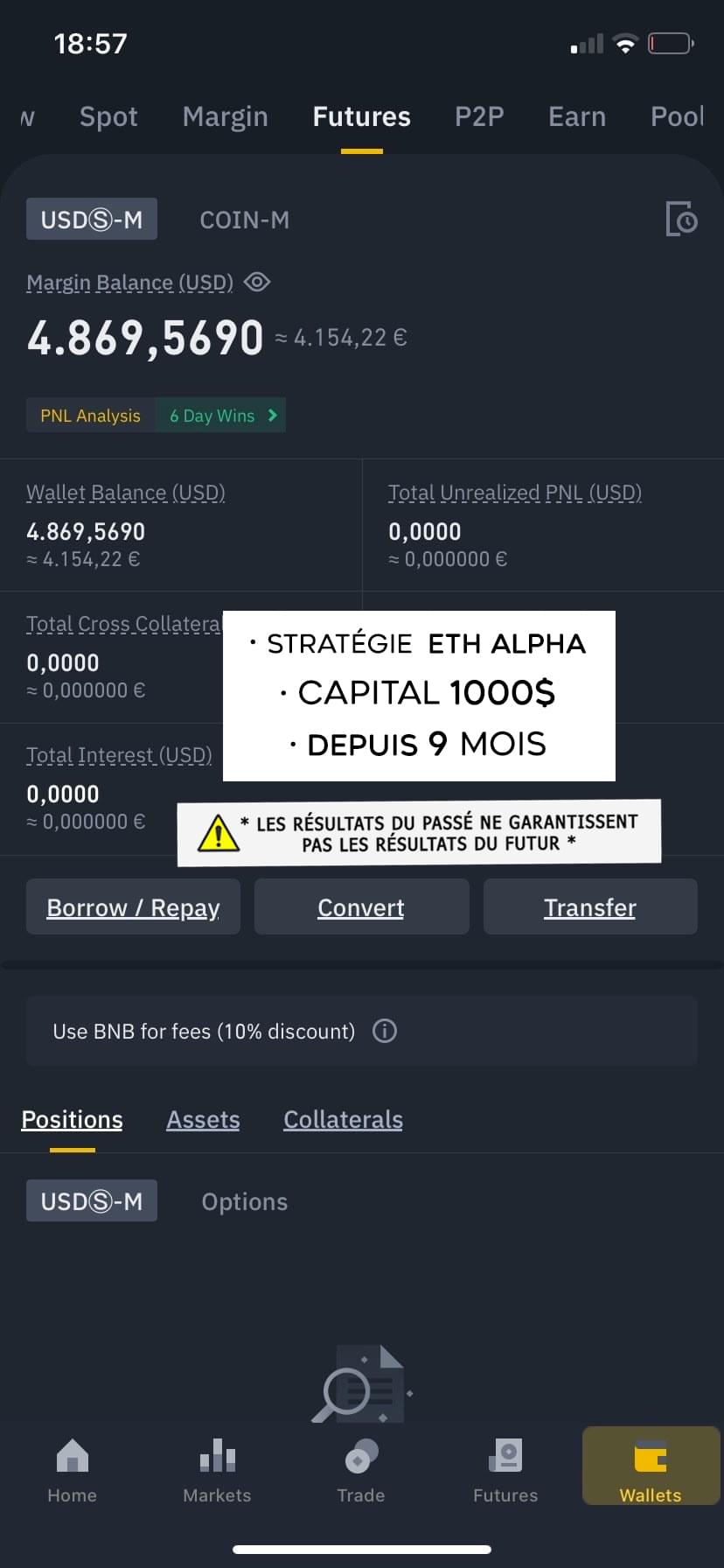Switch to the Margin tab
The width and height of the screenshot is (724, 1568).
pyautogui.click(x=225, y=116)
